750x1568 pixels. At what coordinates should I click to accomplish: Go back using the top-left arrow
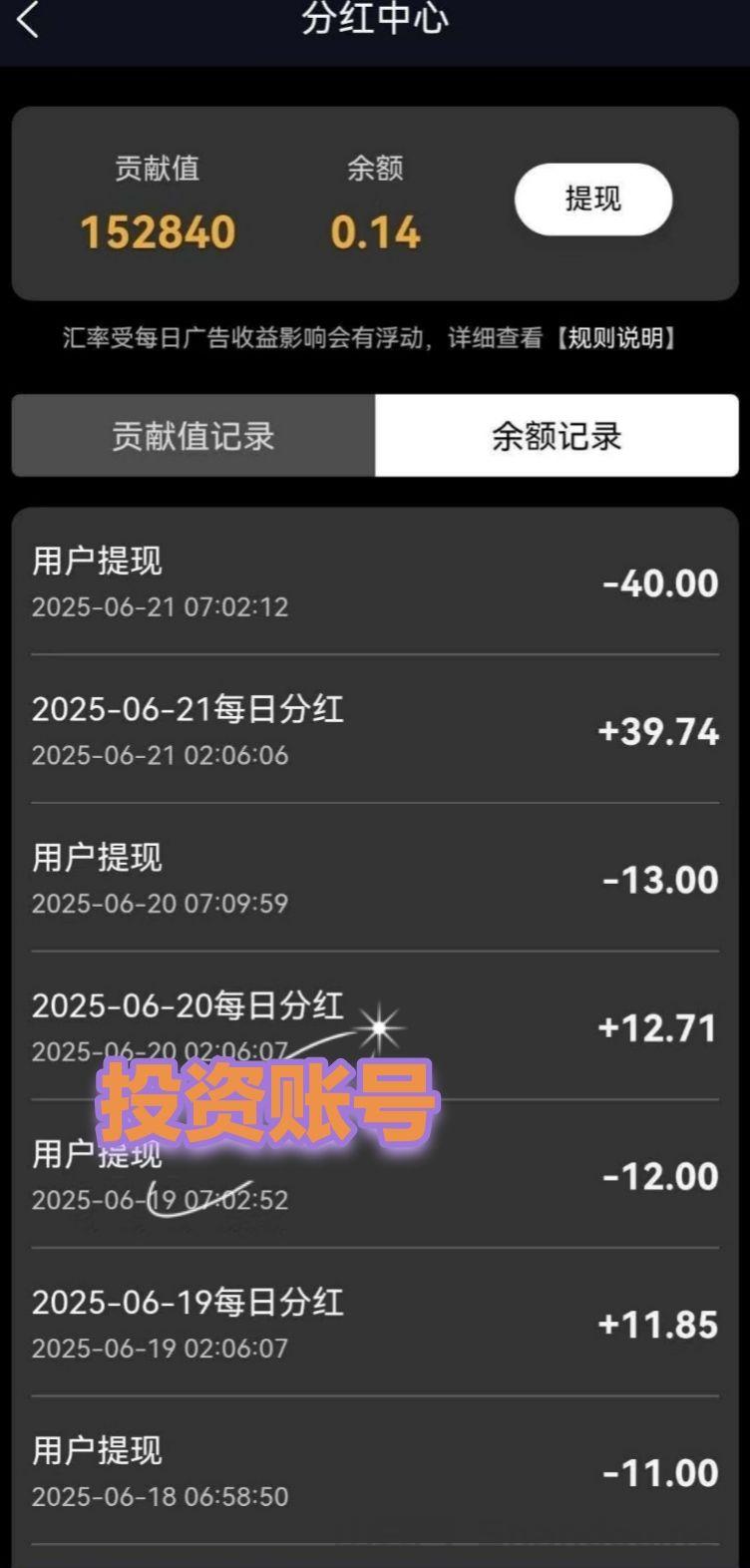click(28, 20)
